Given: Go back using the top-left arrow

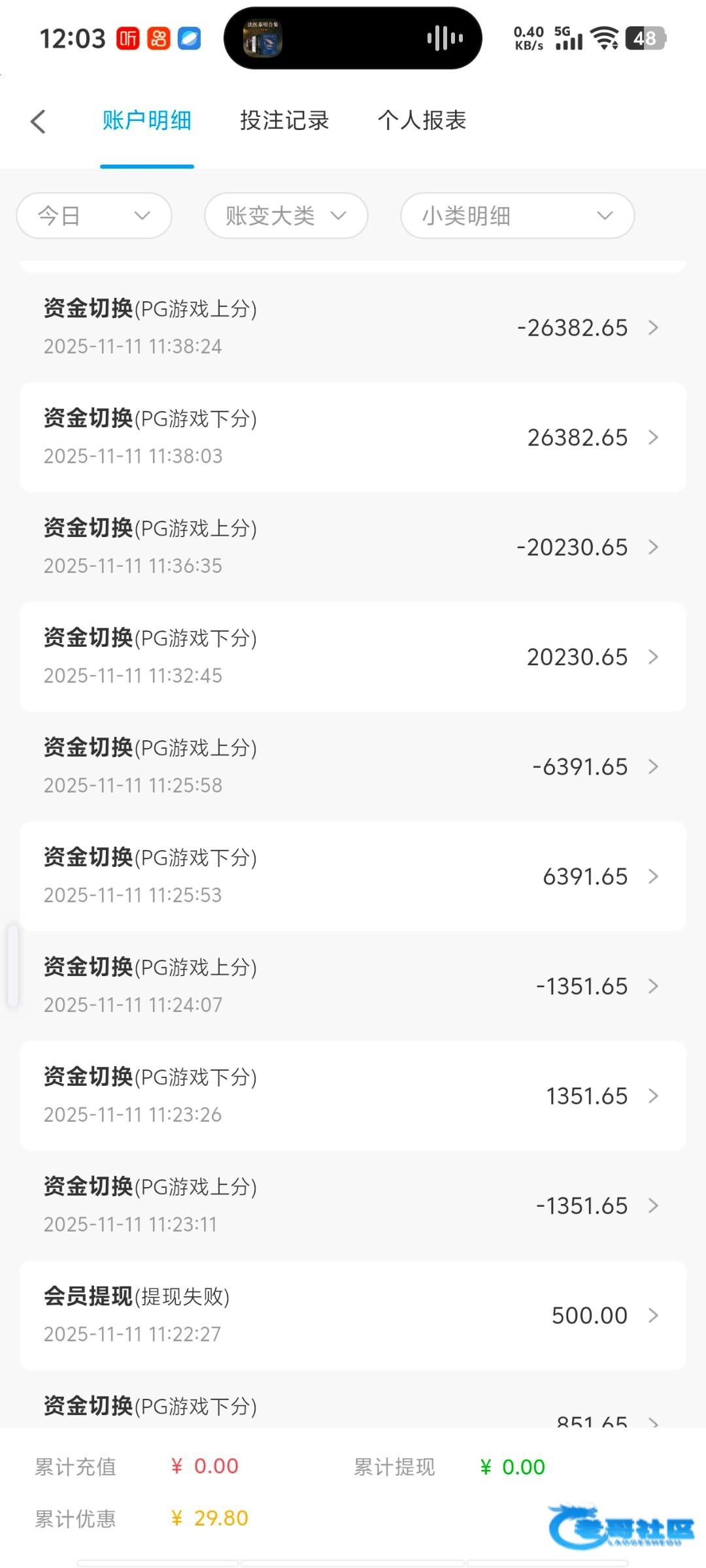Looking at the screenshot, I should [39, 122].
